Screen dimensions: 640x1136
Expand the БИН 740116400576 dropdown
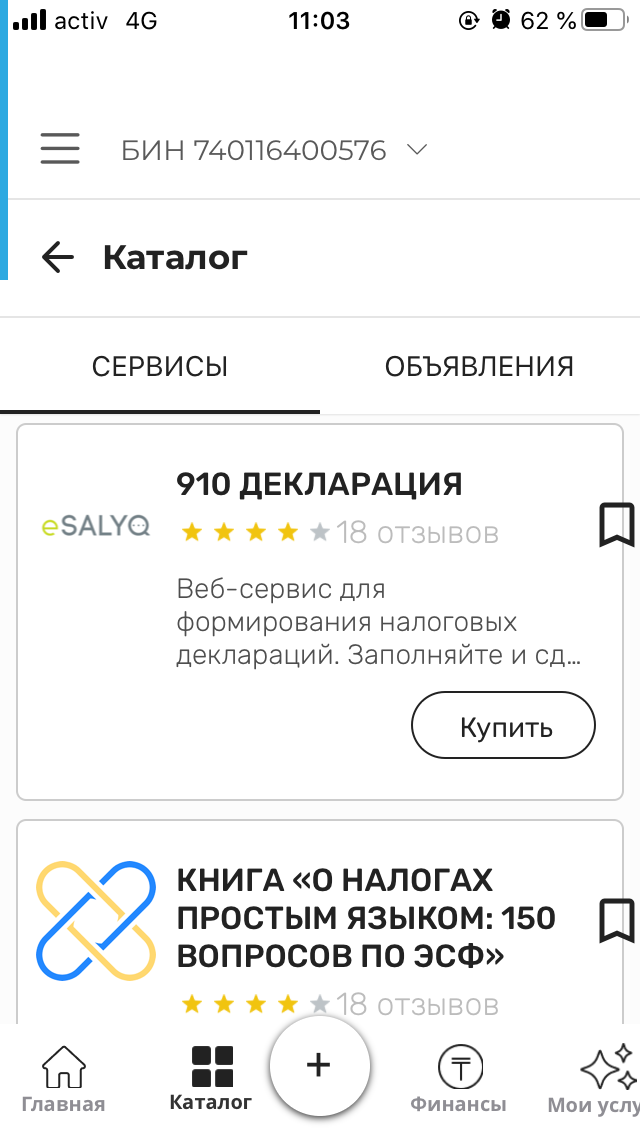point(274,150)
